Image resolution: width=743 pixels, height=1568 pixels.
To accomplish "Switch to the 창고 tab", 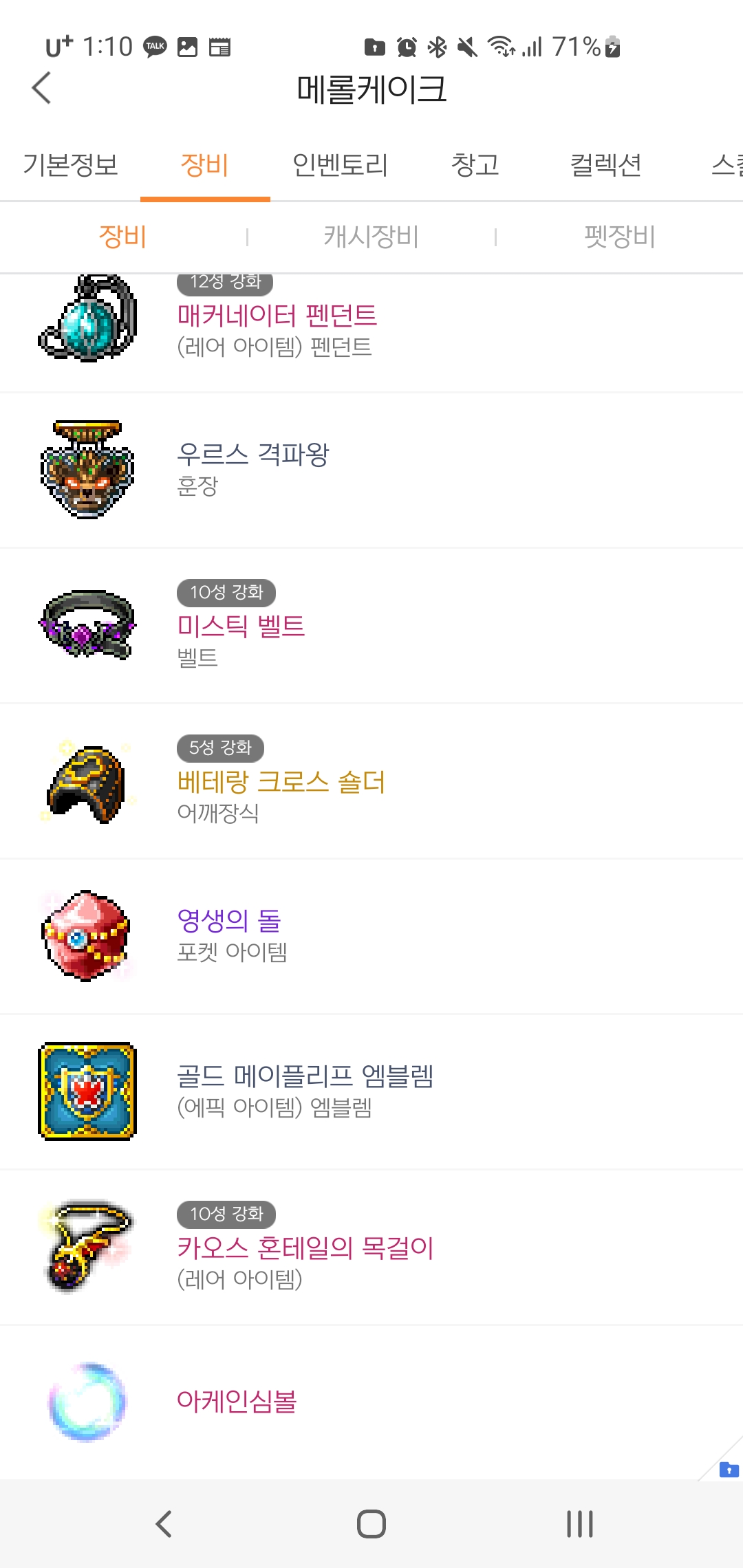I will (475, 165).
